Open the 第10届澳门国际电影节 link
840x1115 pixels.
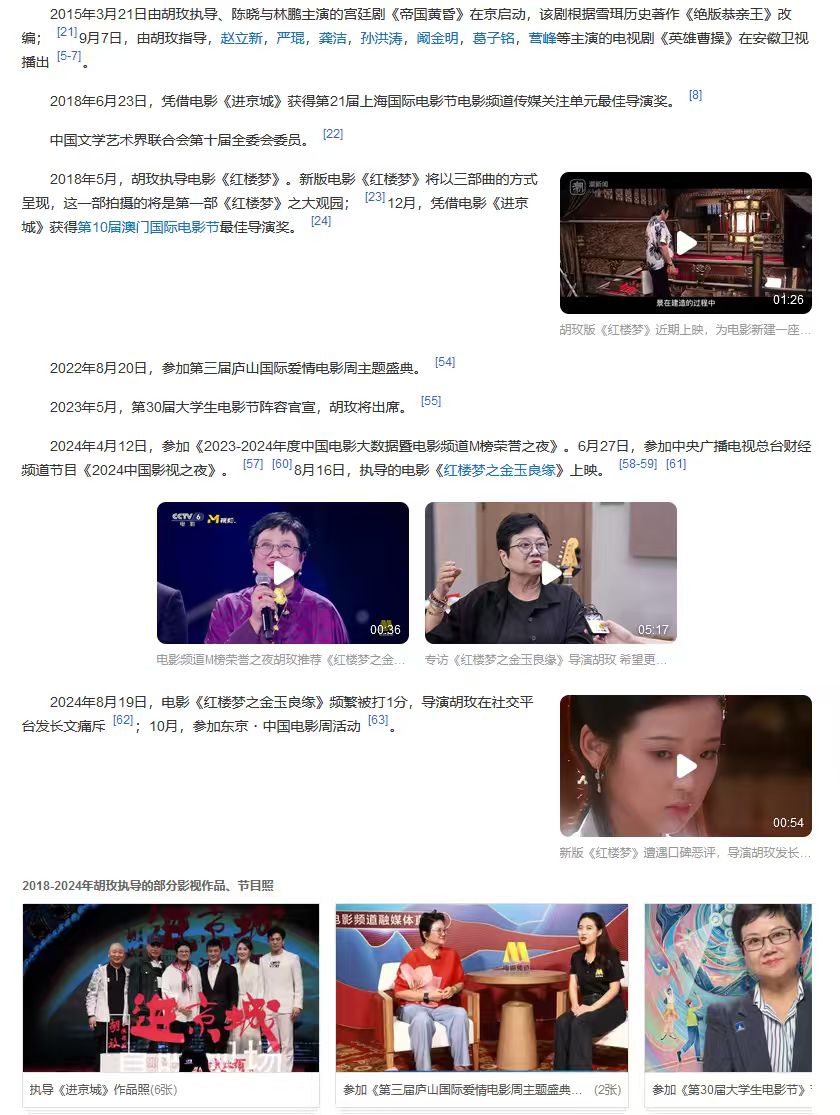click(148, 227)
